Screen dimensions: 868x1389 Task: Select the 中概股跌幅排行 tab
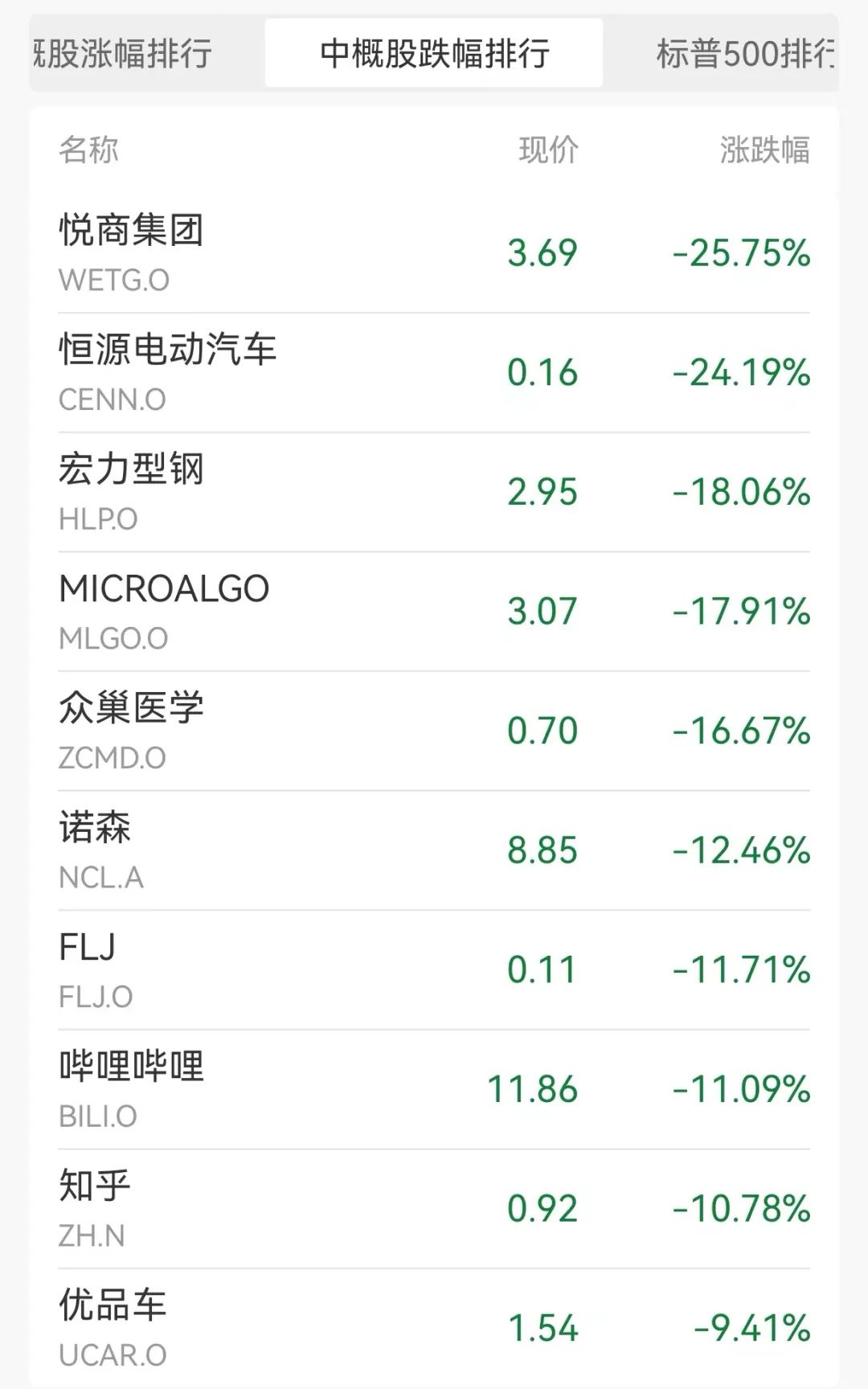pos(434,54)
